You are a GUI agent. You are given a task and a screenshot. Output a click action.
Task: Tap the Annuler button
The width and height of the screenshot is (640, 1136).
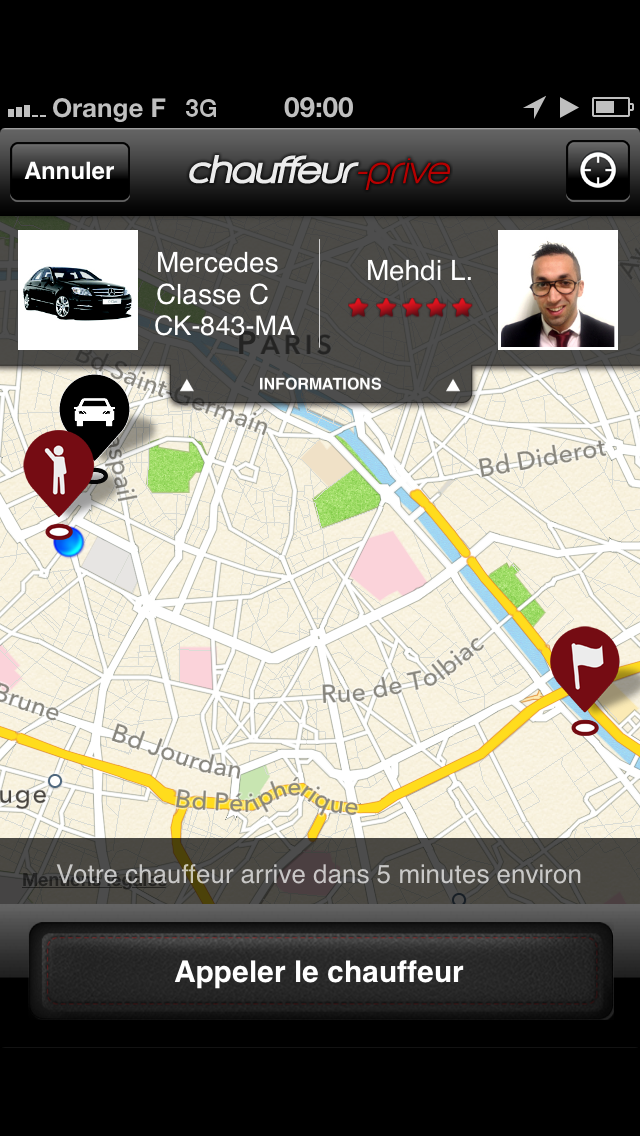[x=70, y=171]
